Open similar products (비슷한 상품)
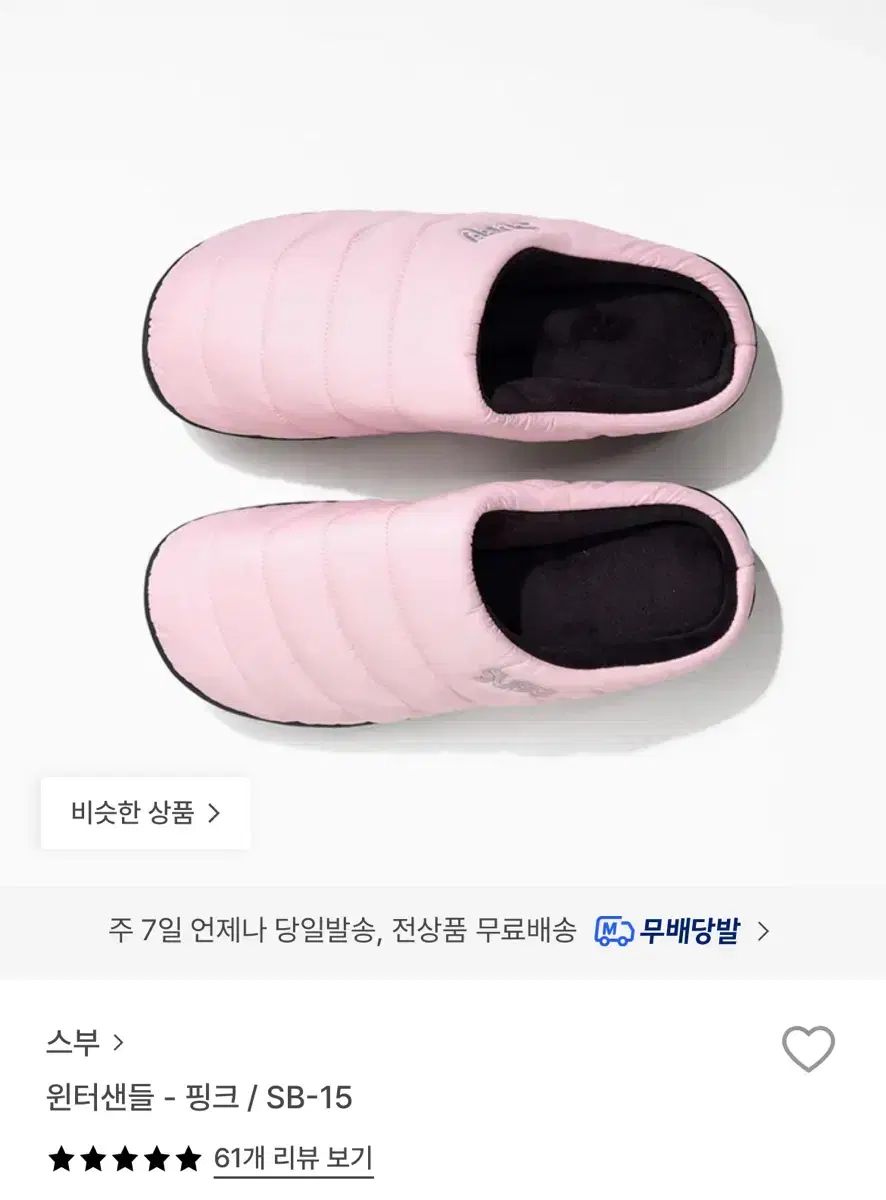 pos(145,812)
